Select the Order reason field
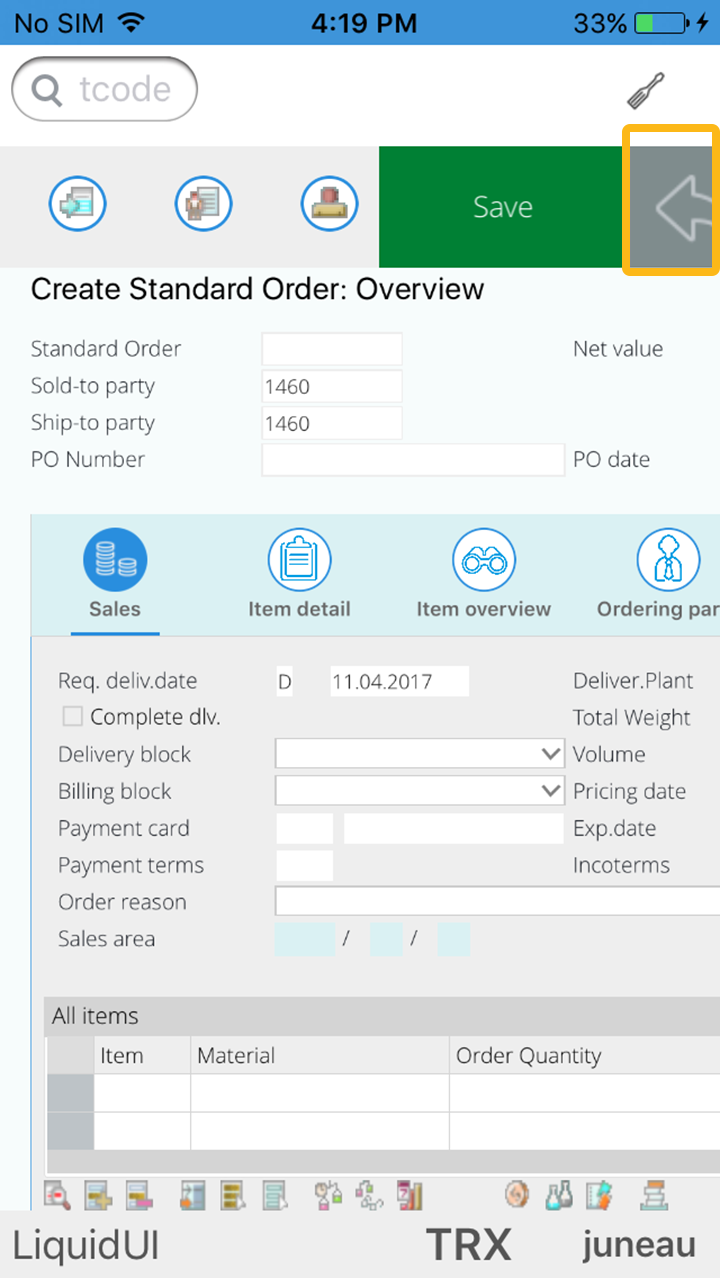 [496, 902]
